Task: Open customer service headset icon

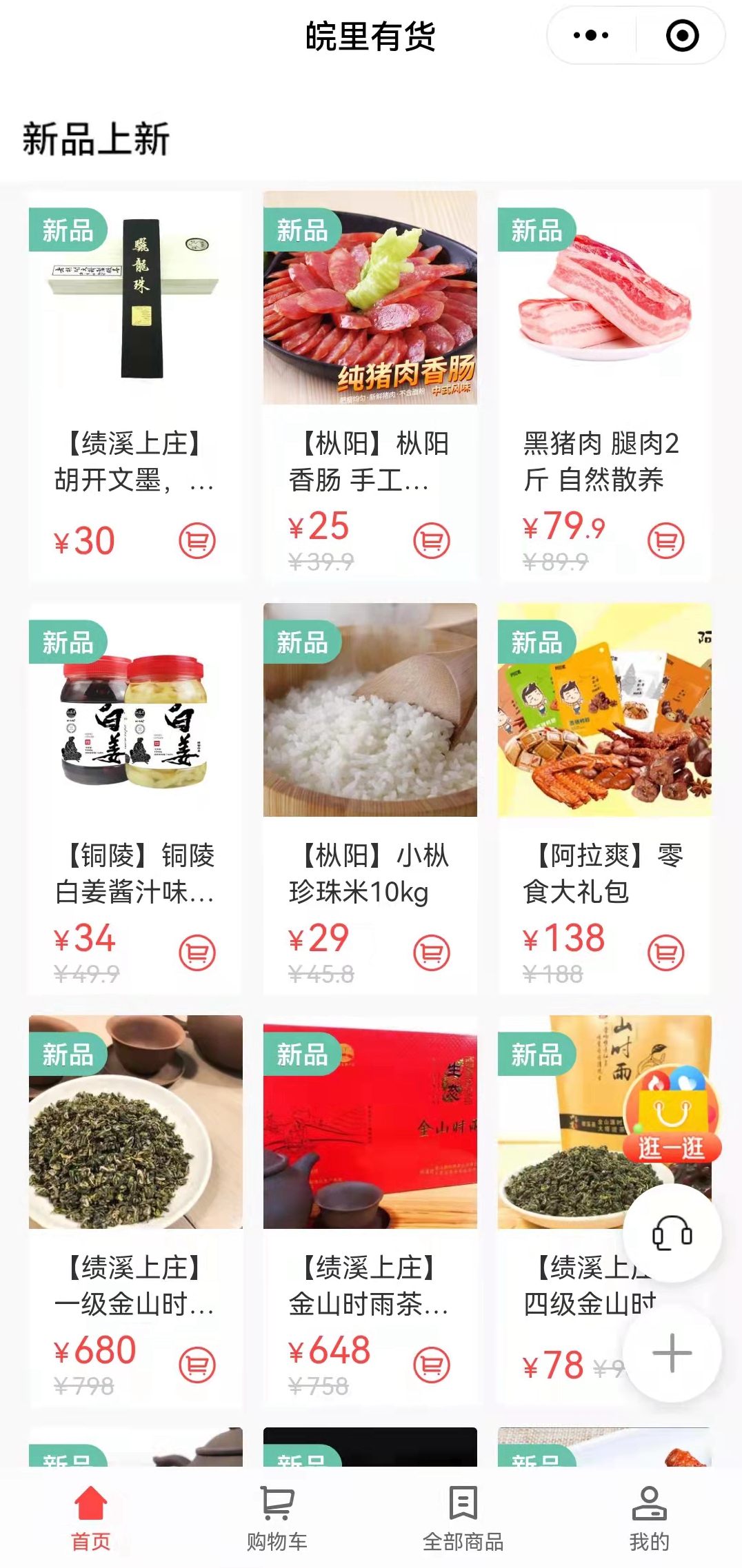Action: (671, 1234)
